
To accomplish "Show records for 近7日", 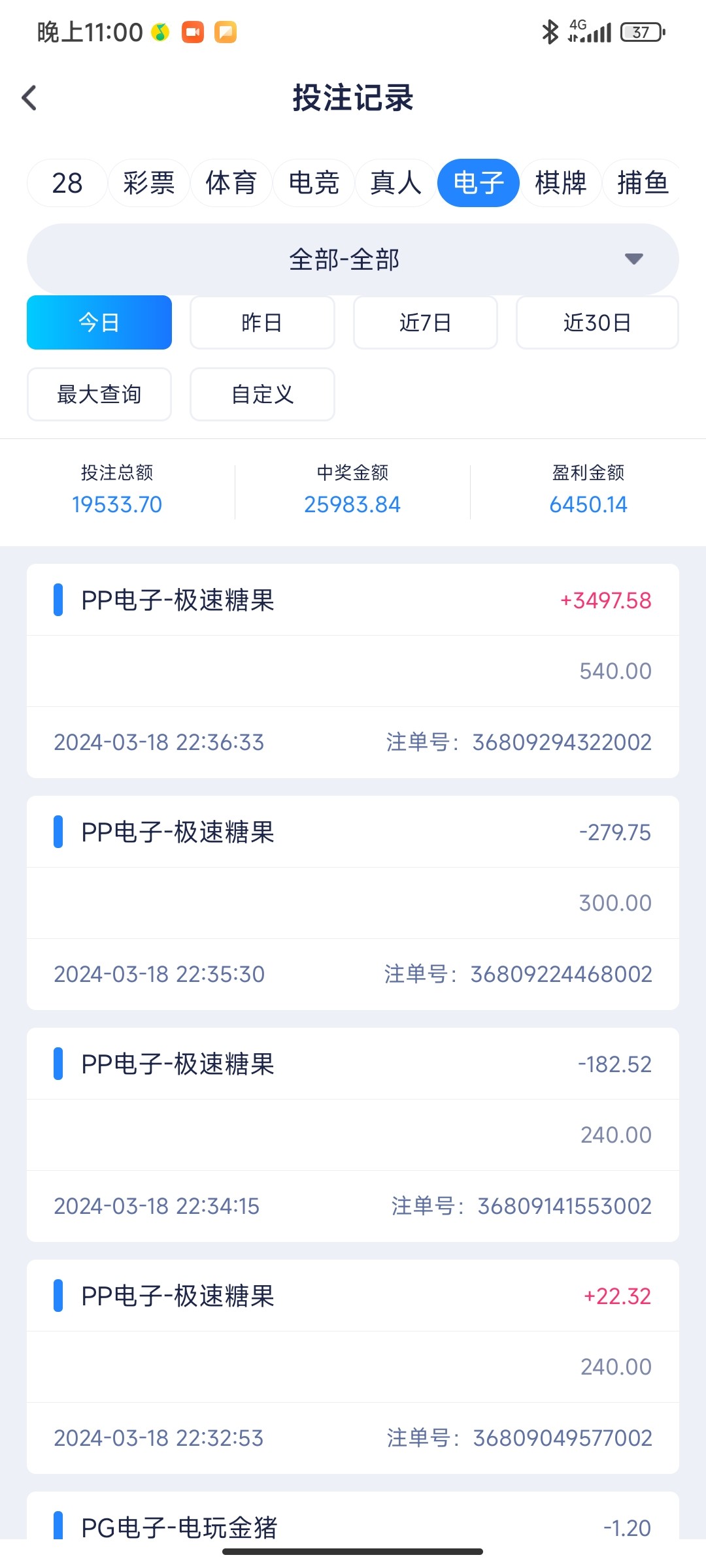I will 426,323.
